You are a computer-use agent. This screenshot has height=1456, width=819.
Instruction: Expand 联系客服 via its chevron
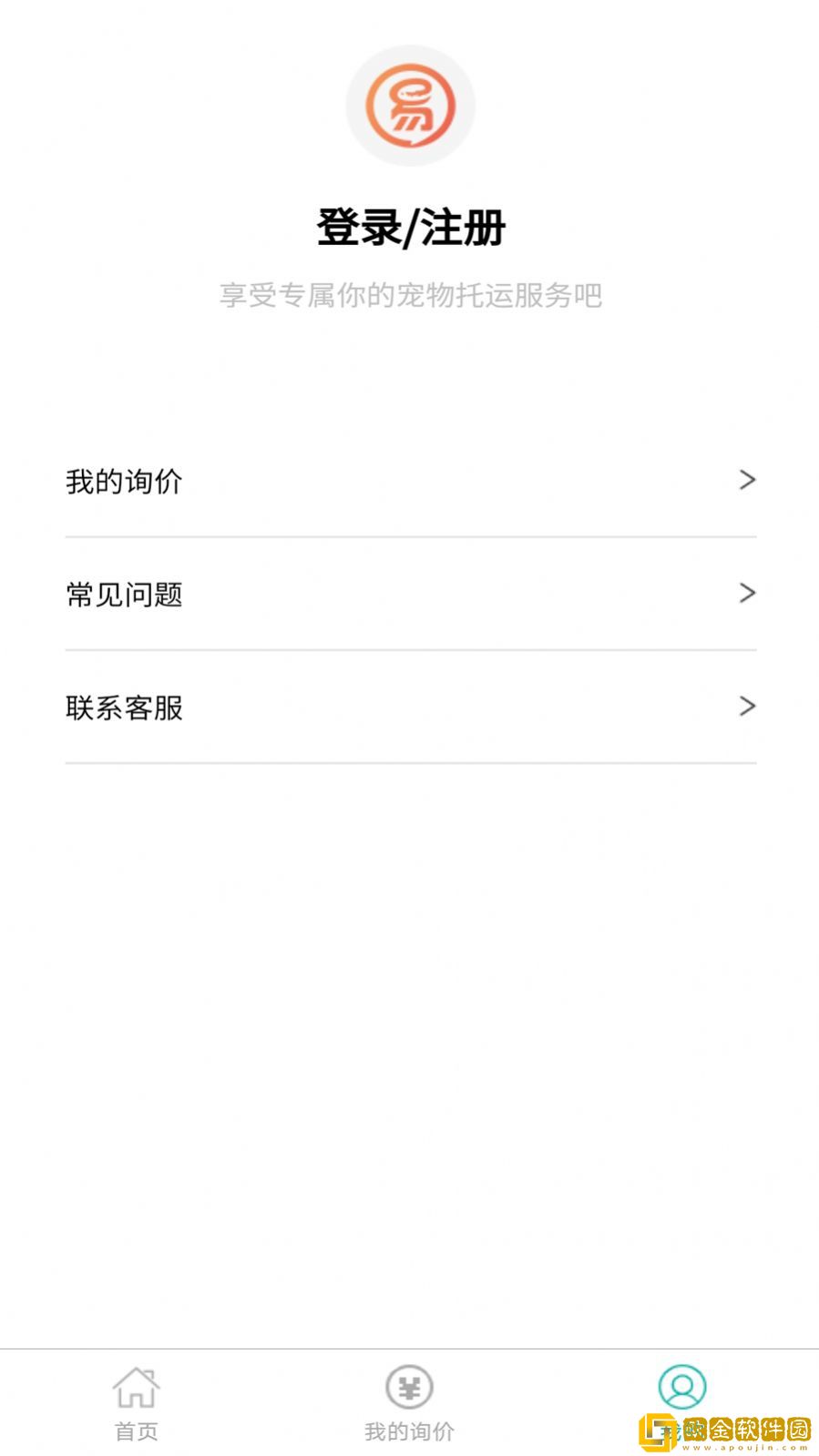tap(745, 707)
